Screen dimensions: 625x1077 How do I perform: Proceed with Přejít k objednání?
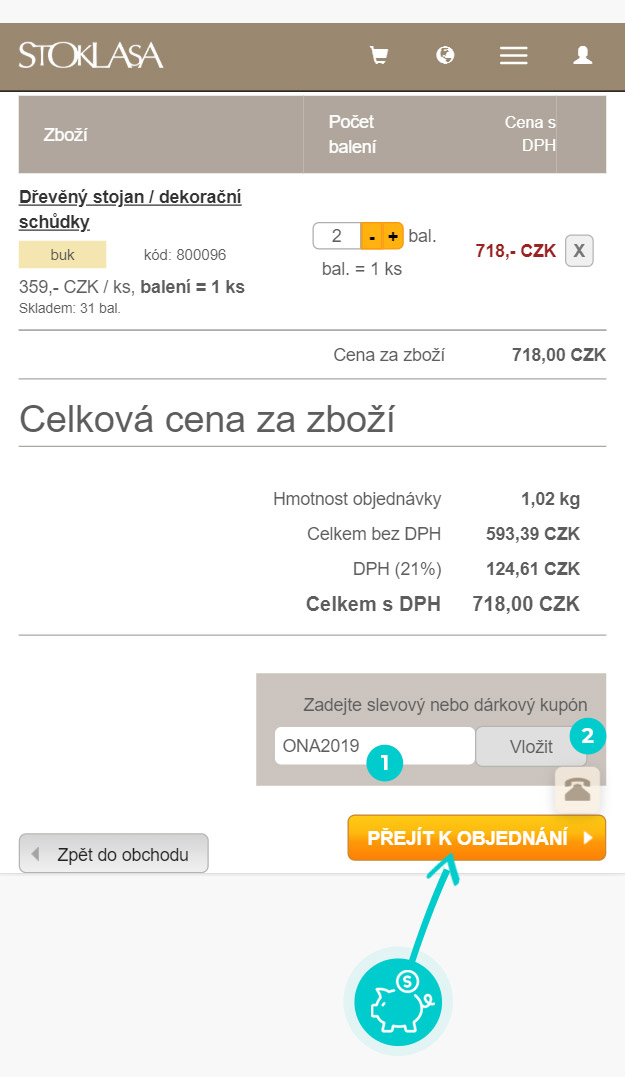point(477,837)
